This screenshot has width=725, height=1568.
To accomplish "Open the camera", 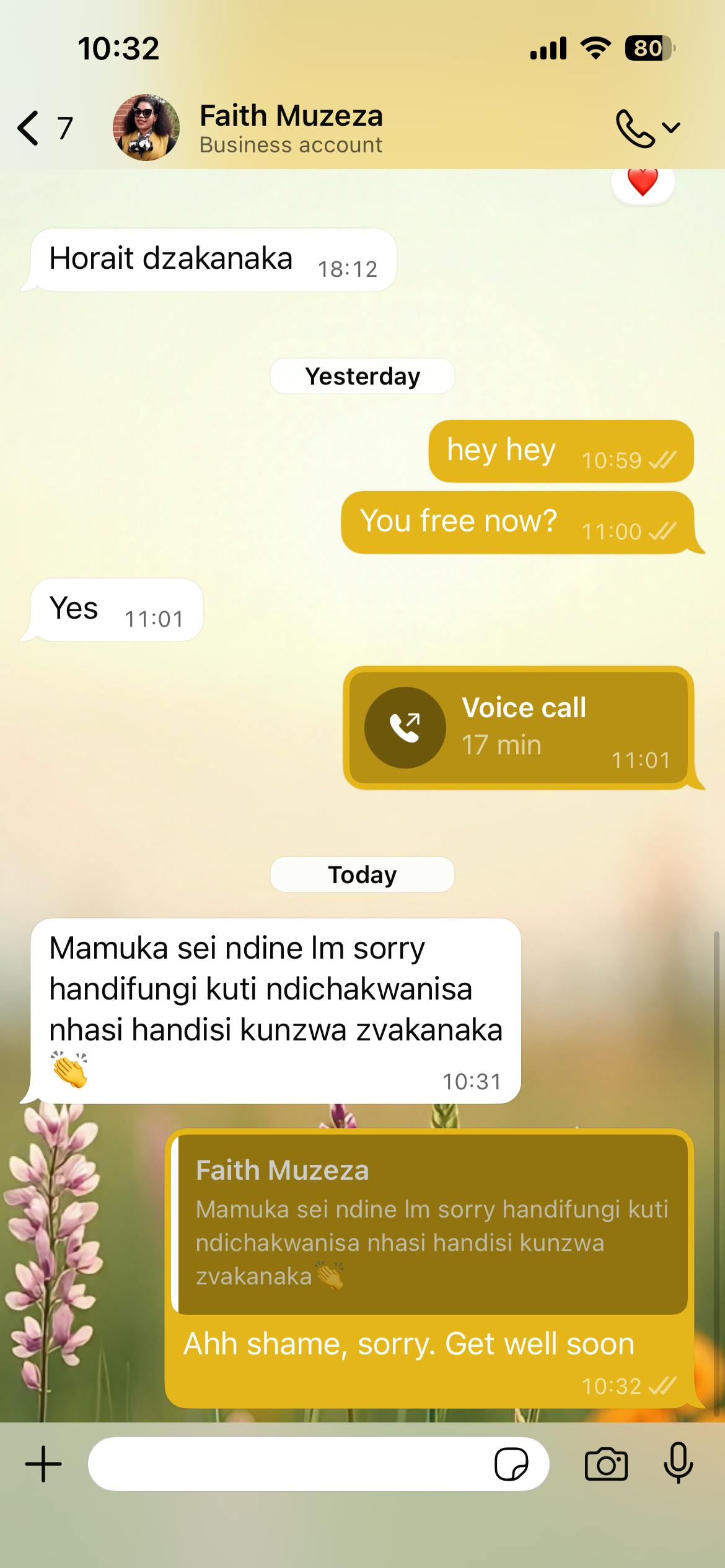I will pos(606,1465).
